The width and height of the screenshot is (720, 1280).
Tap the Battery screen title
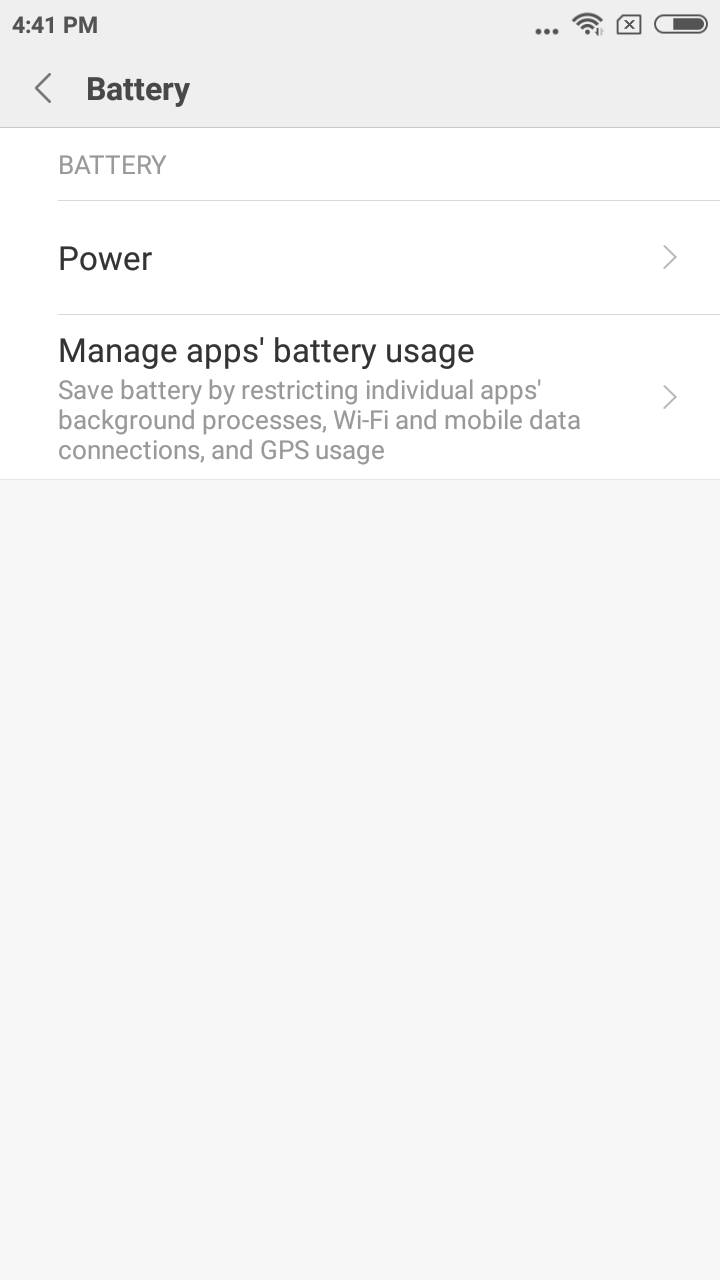coord(138,89)
